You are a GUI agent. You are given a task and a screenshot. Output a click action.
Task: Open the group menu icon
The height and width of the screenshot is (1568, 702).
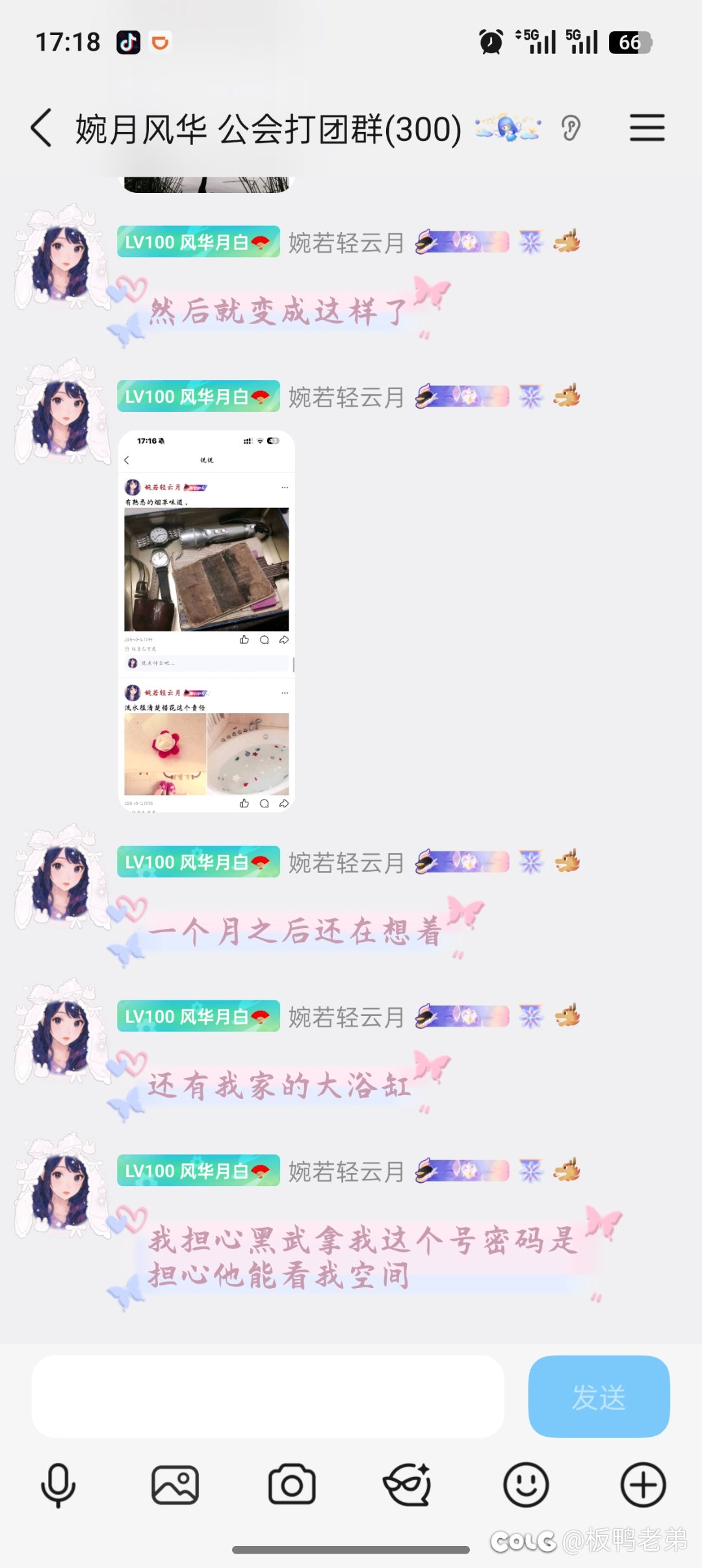coord(647,127)
